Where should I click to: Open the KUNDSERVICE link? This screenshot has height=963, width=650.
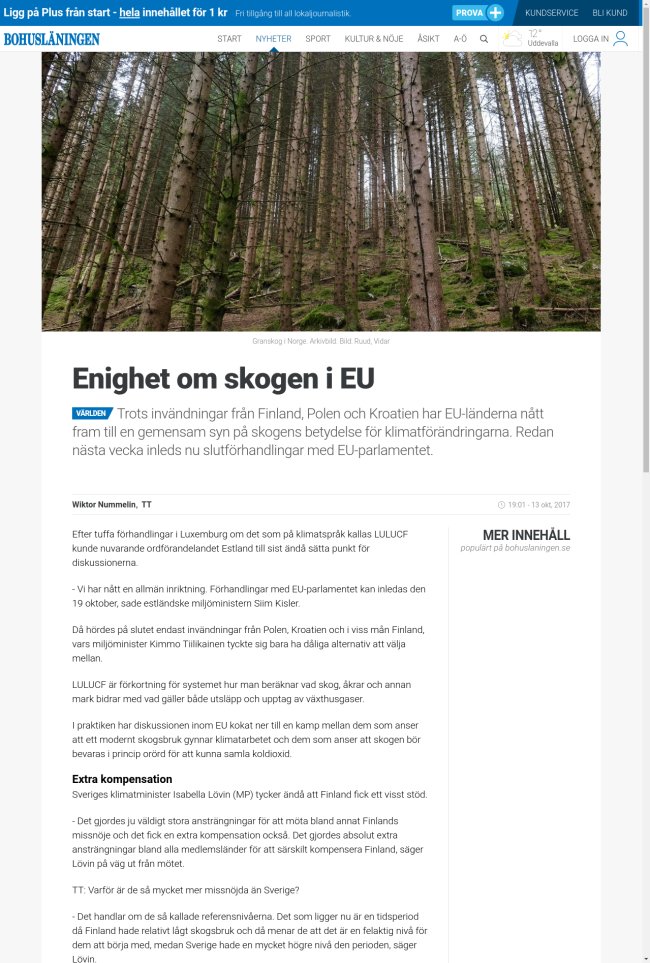pyautogui.click(x=553, y=13)
